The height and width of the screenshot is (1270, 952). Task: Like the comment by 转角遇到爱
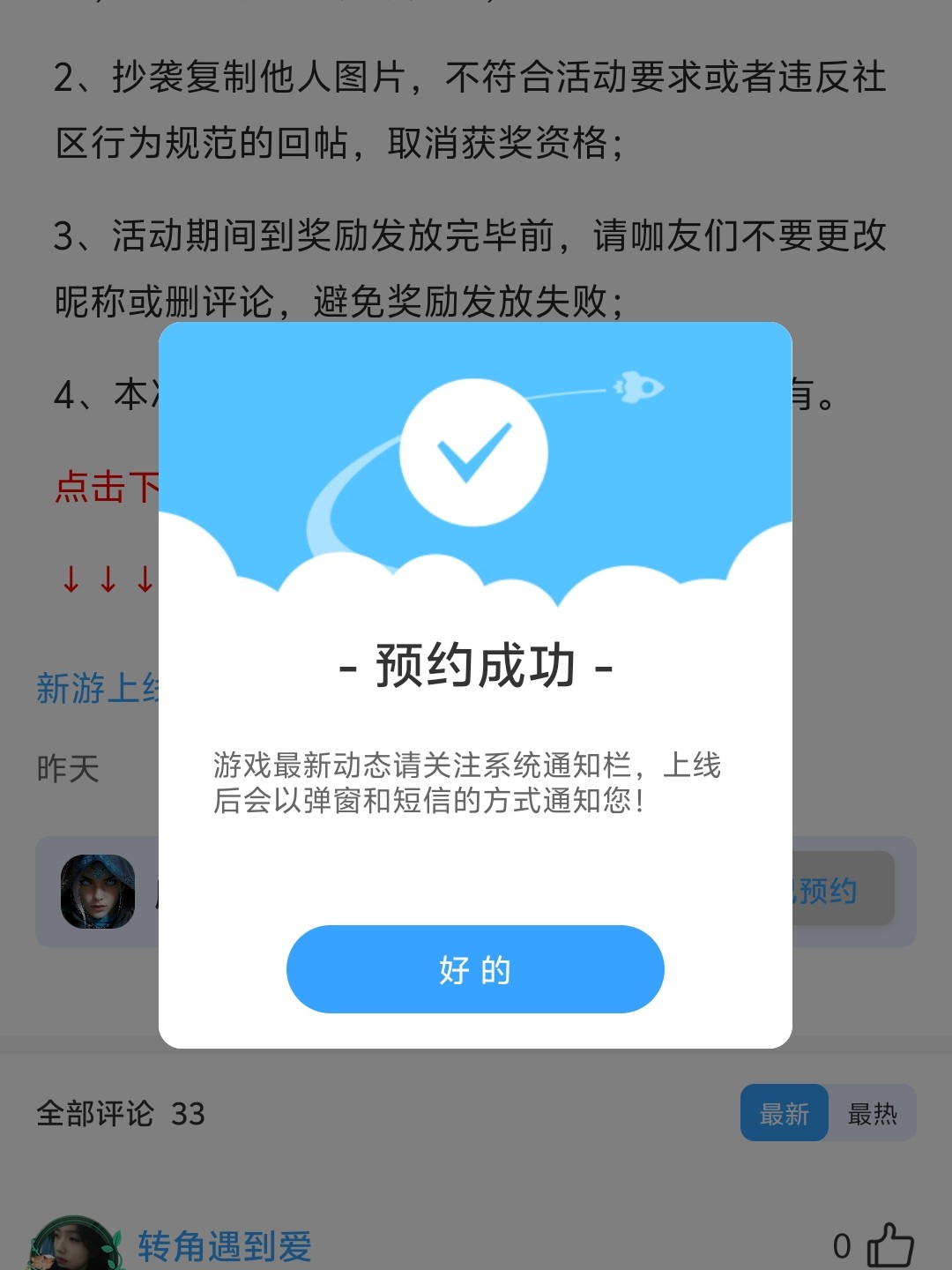tap(890, 1245)
